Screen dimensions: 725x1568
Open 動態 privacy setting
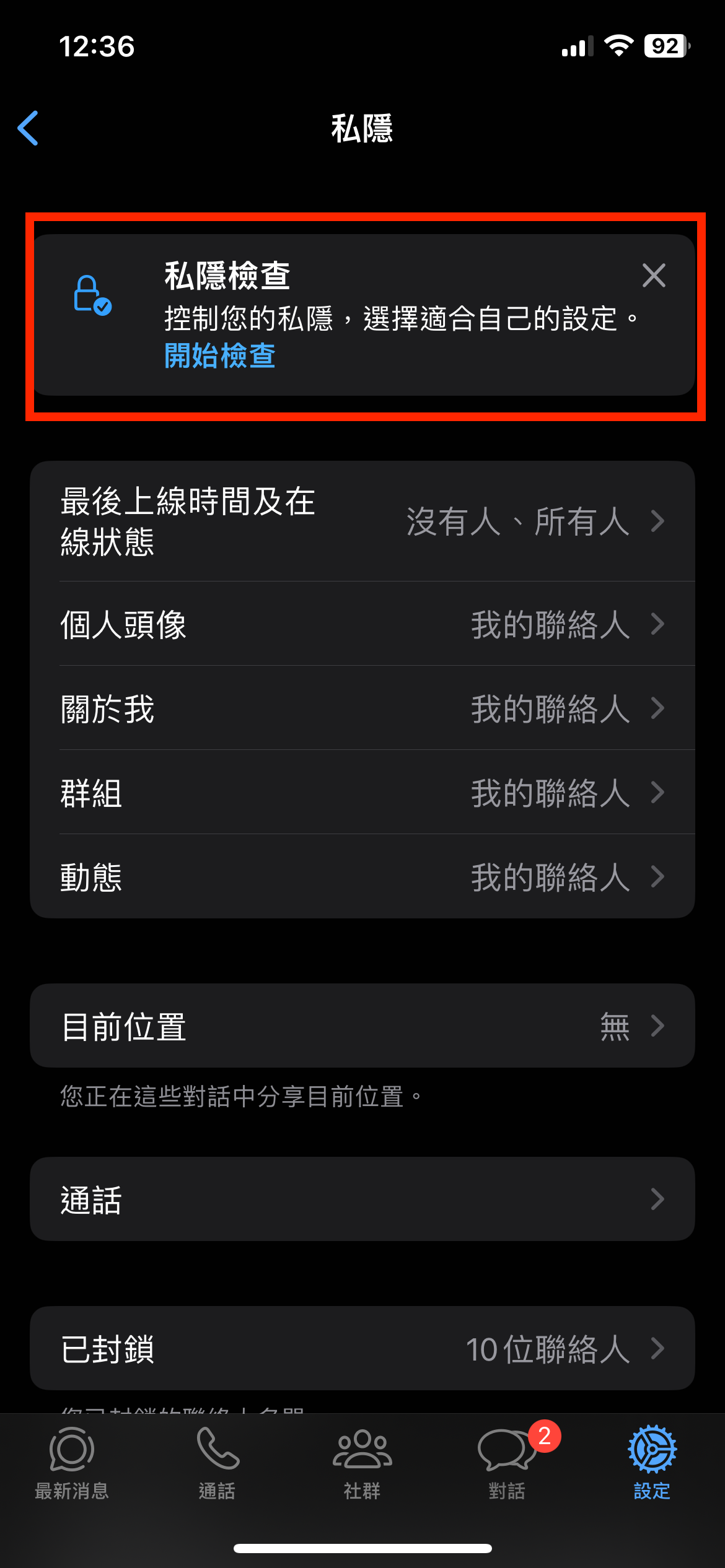(362, 877)
